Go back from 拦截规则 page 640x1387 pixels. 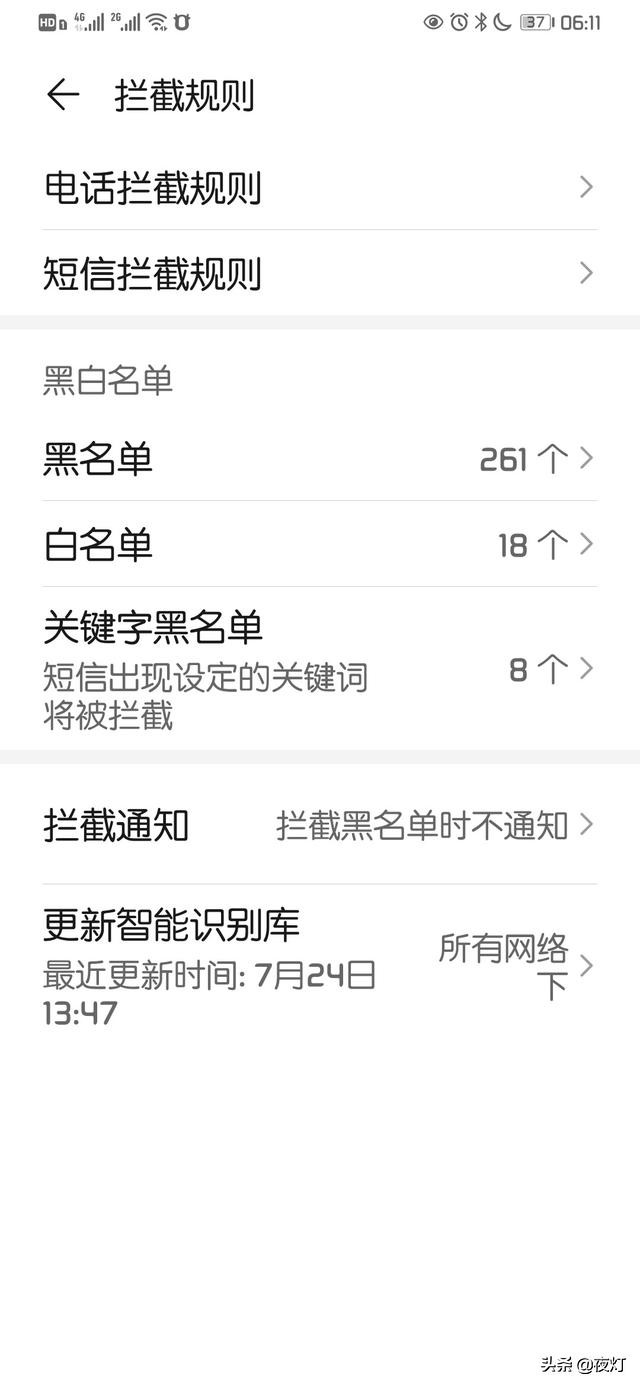tap(62, 95)
